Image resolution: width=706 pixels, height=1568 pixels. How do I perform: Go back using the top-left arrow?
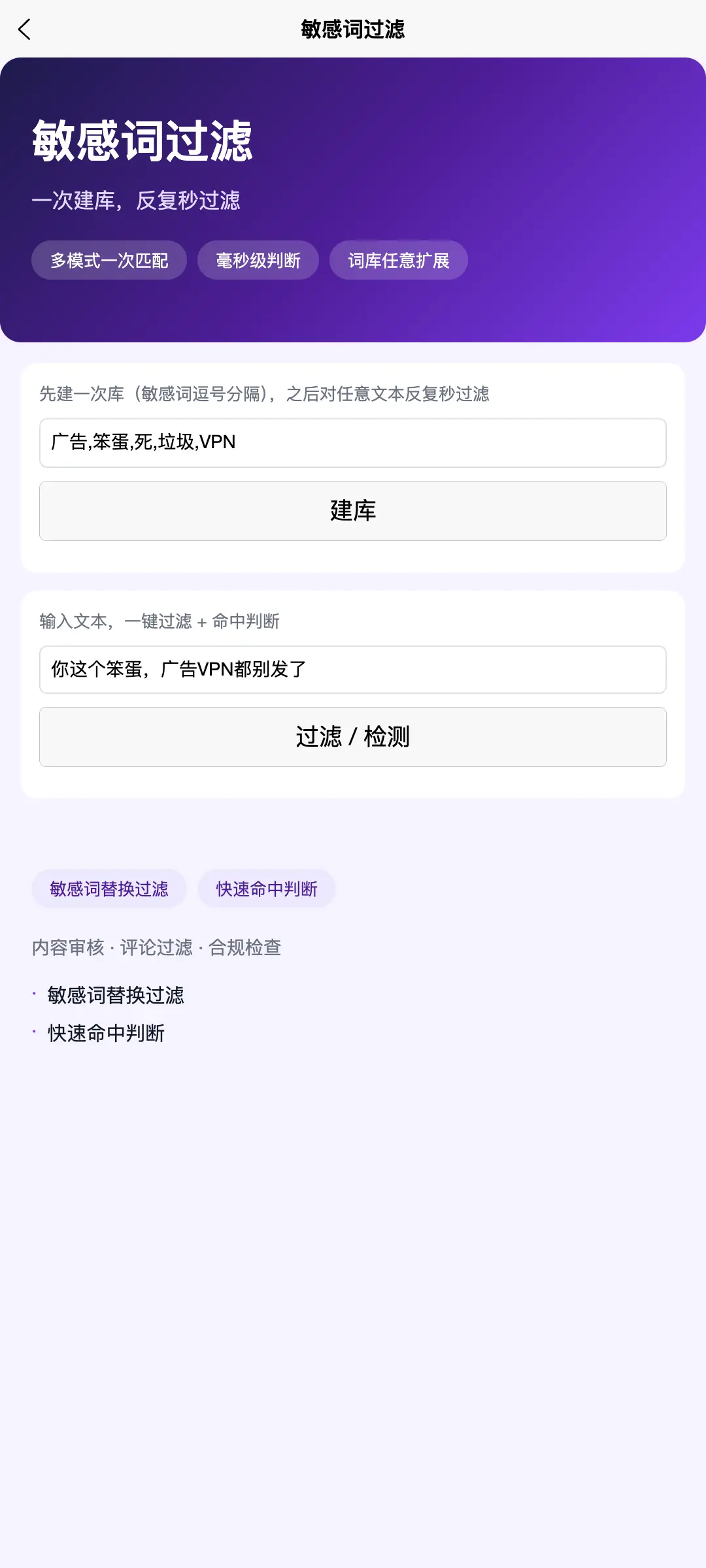(x=25, y=29)
